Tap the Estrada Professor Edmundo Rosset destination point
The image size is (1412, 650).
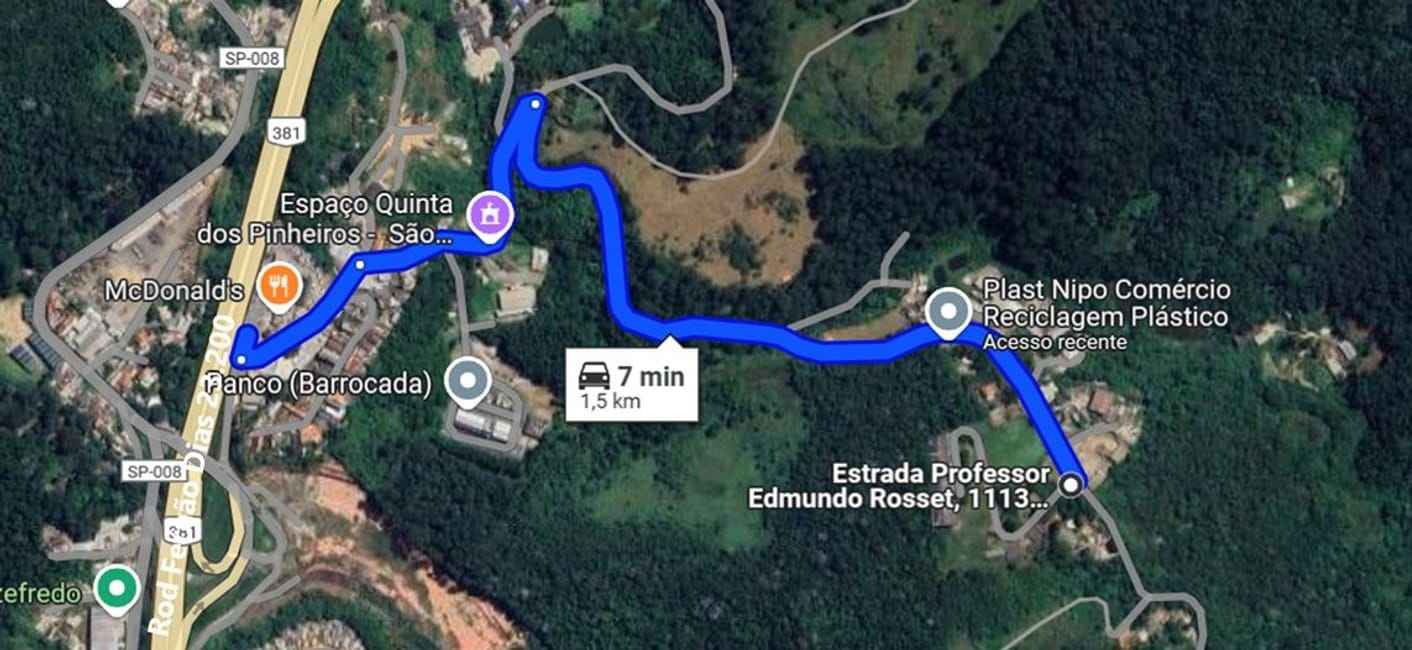click(1071, 484)
